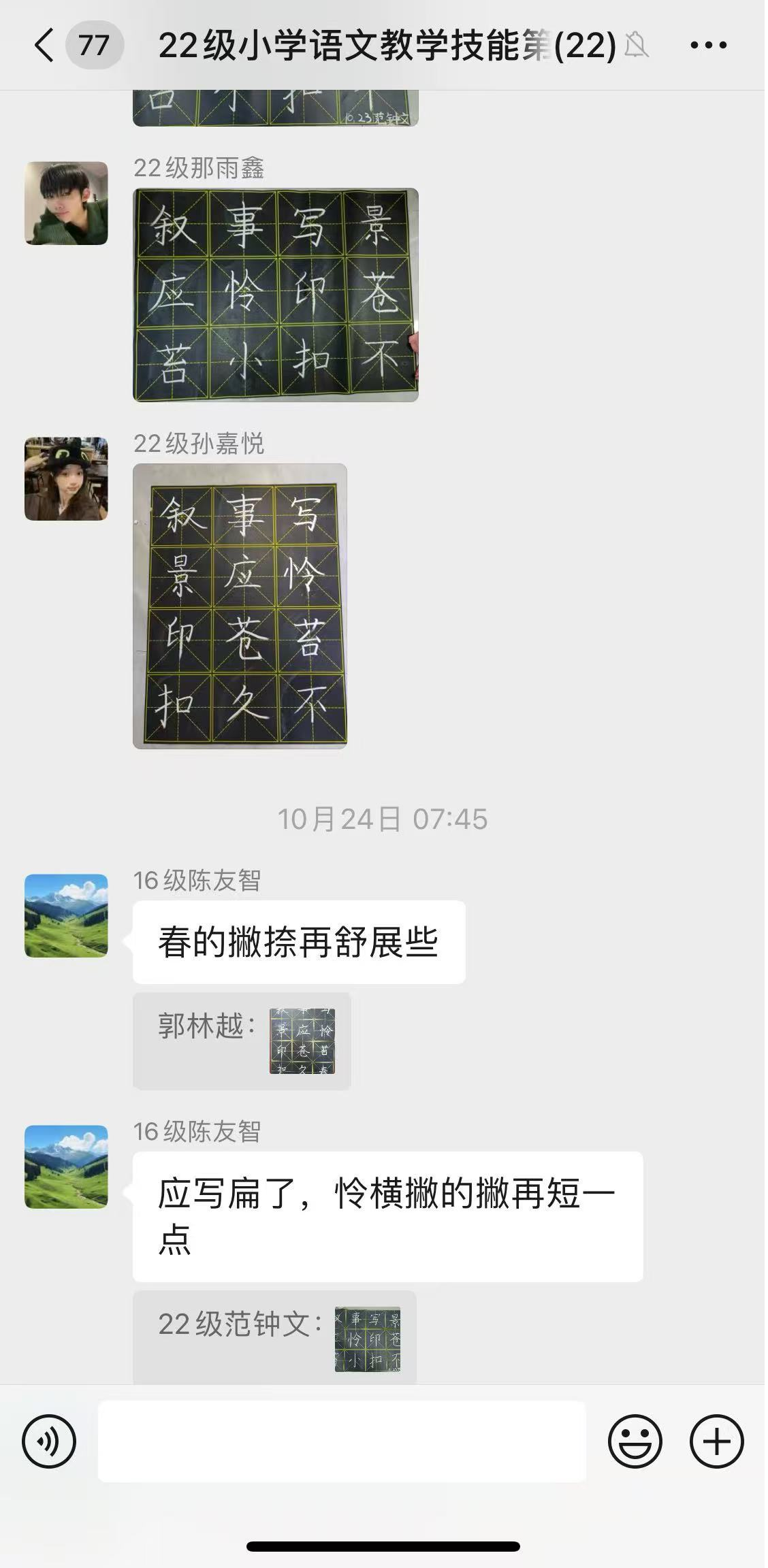Focus the message text field
The width and height of the screenshot is (768, 1568).
pos(342,1441)
